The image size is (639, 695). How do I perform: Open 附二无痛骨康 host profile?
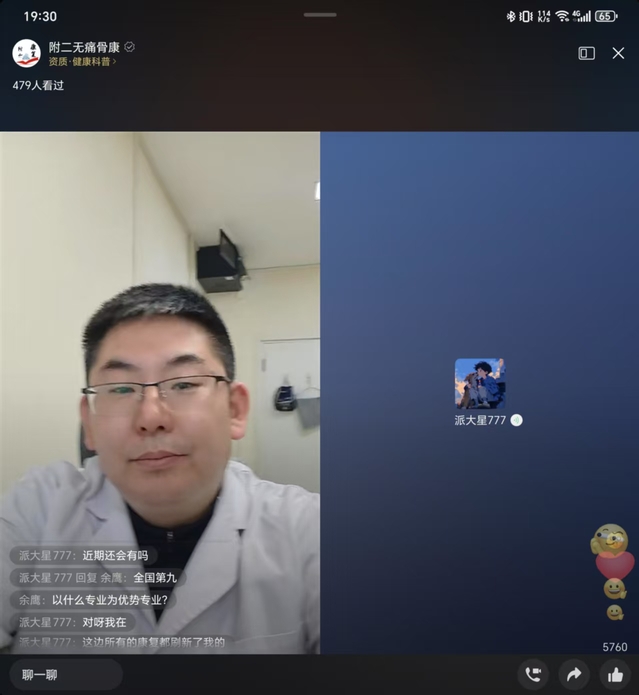click(x=27, y=53)
